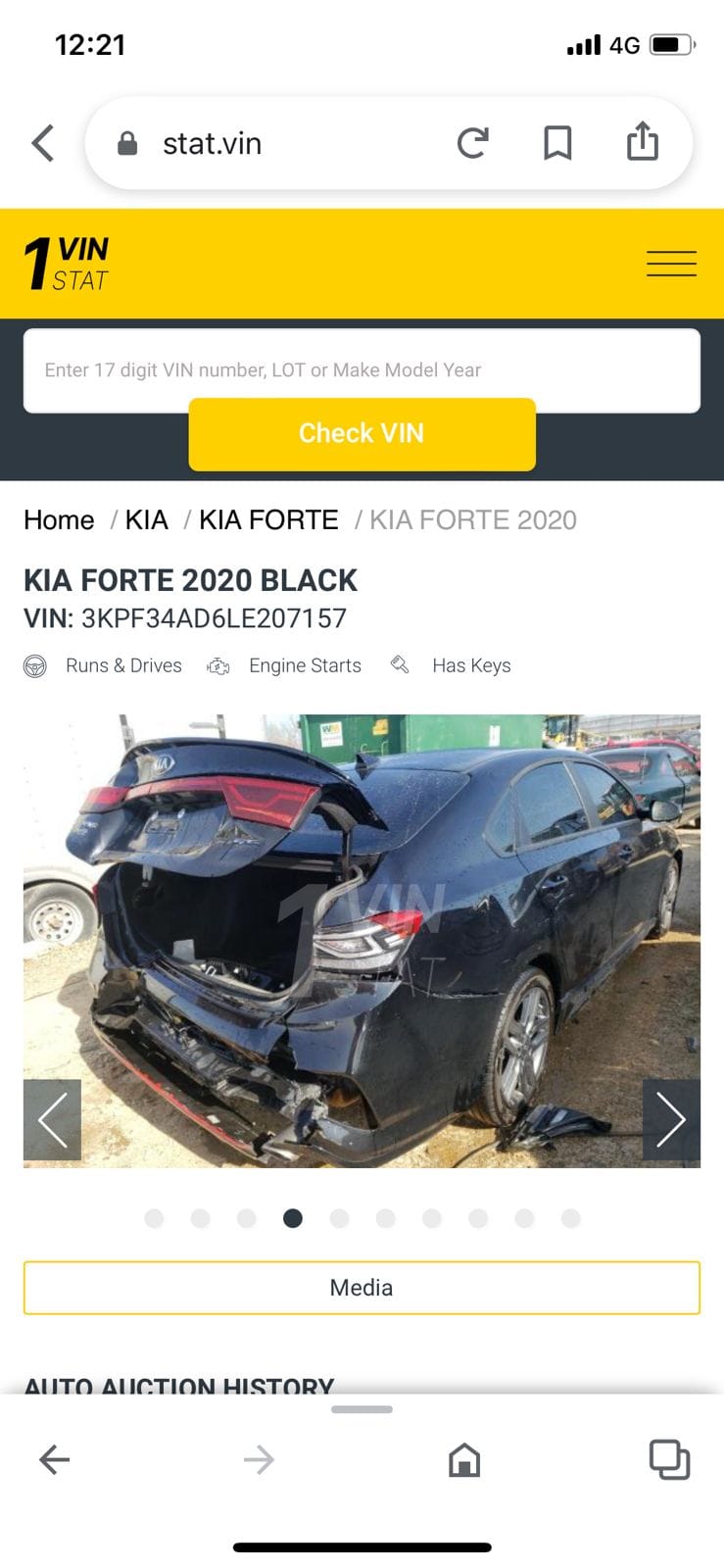Open the KIA breadcrumb link
The image size is (724, 1568).
pos(146,519)
